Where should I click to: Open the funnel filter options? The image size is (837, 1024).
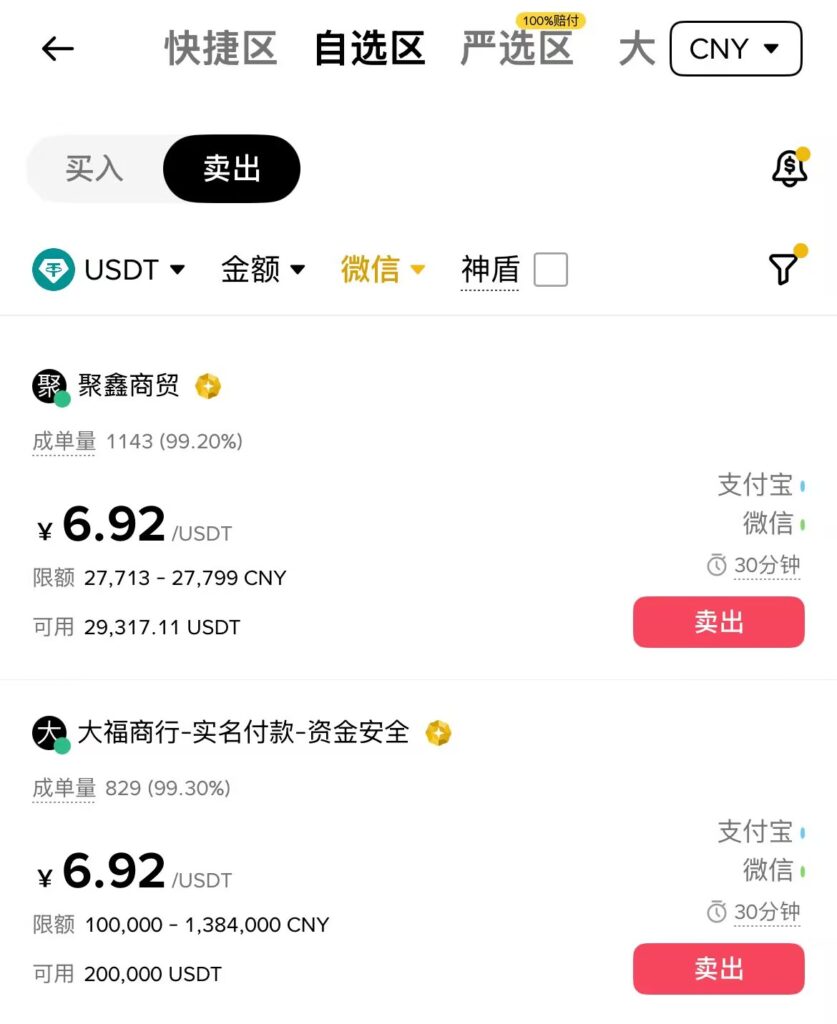coord(784,268)
